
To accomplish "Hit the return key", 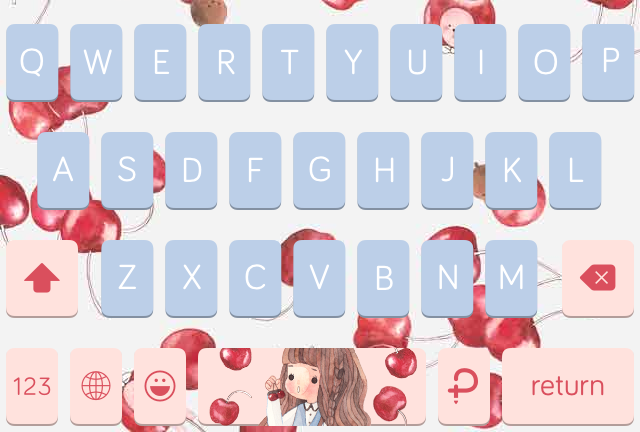I will click(x=567, y=386).
